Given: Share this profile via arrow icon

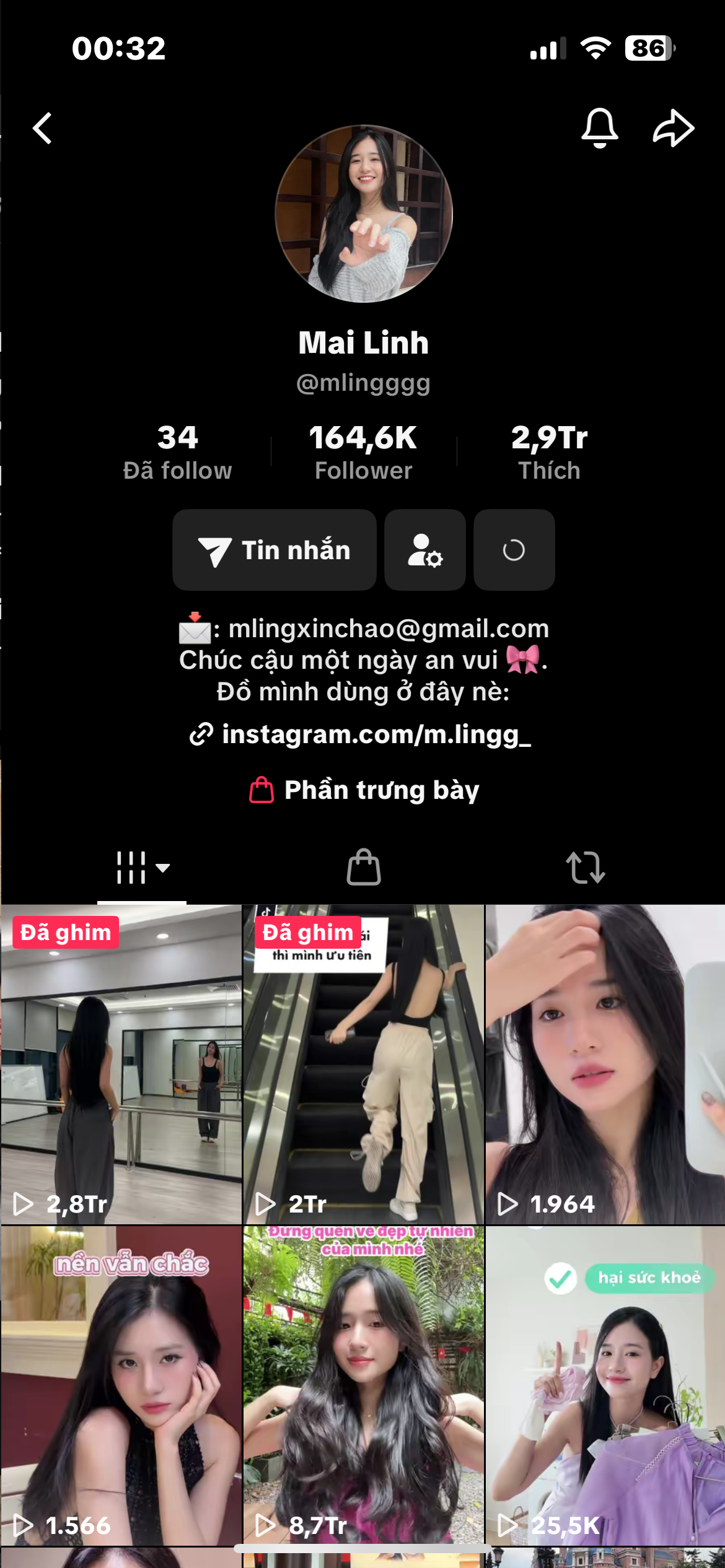Looking at the screenshot, I should tap(674, 128).
